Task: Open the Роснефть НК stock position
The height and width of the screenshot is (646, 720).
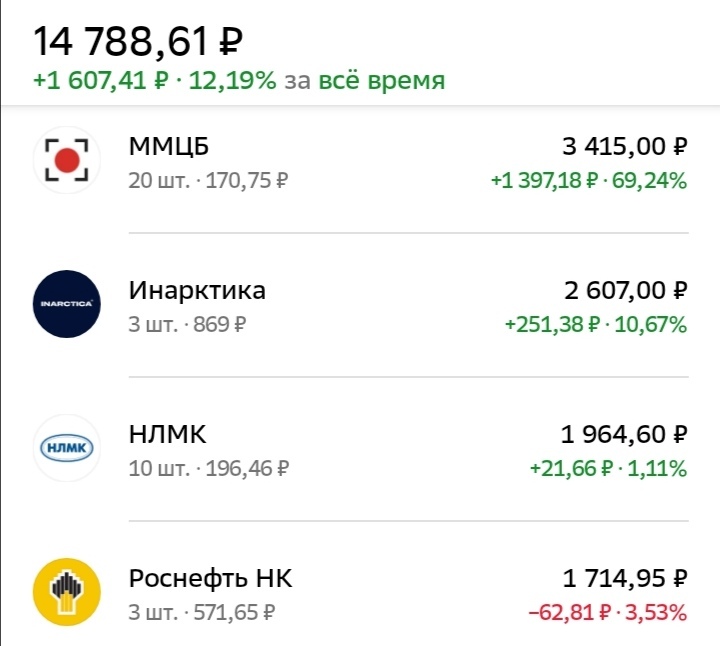Action: pyautogui.click(x=360, y=594)
